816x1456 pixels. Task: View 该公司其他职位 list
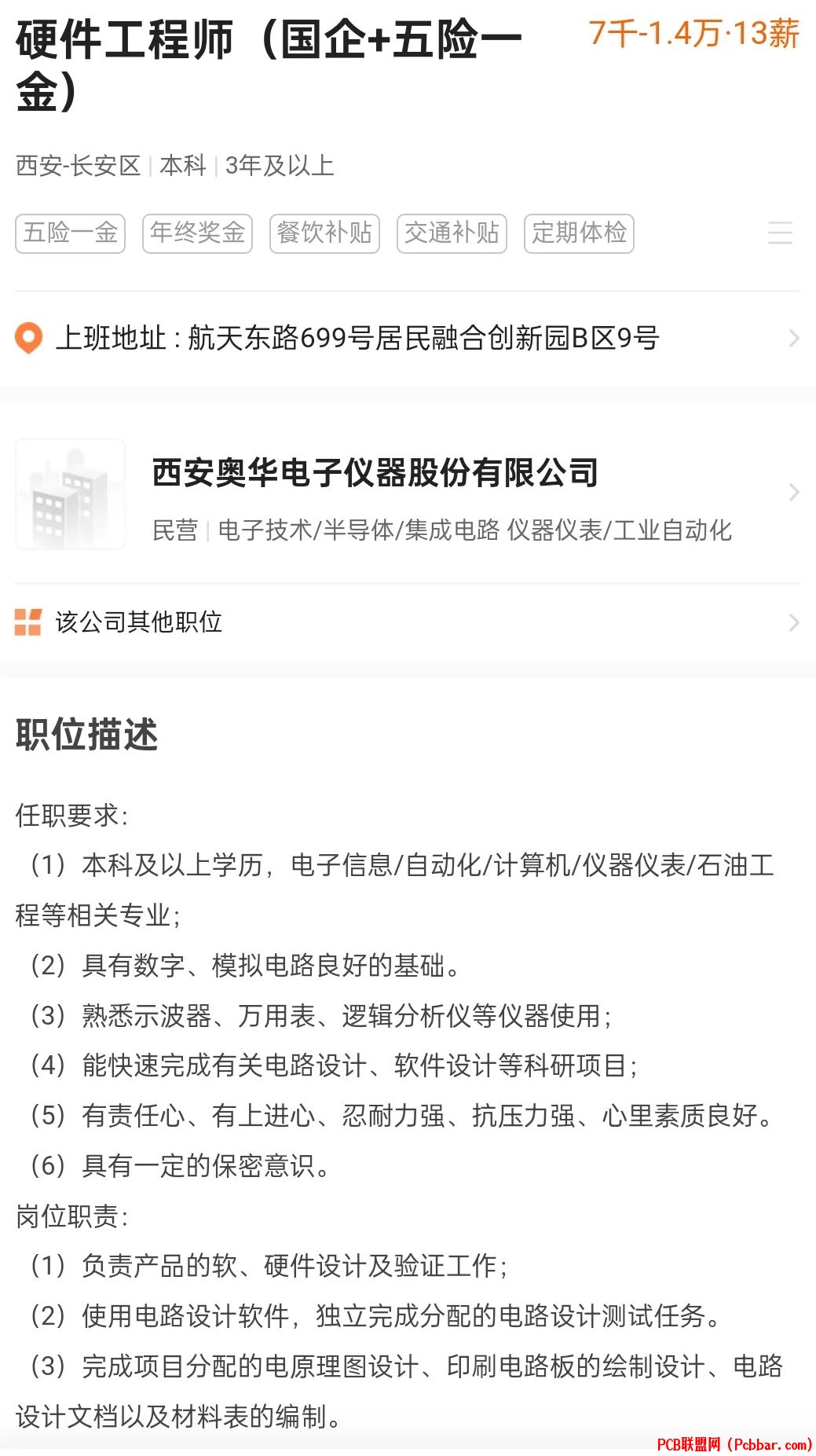pyautogui.click(x=407, y=622)
